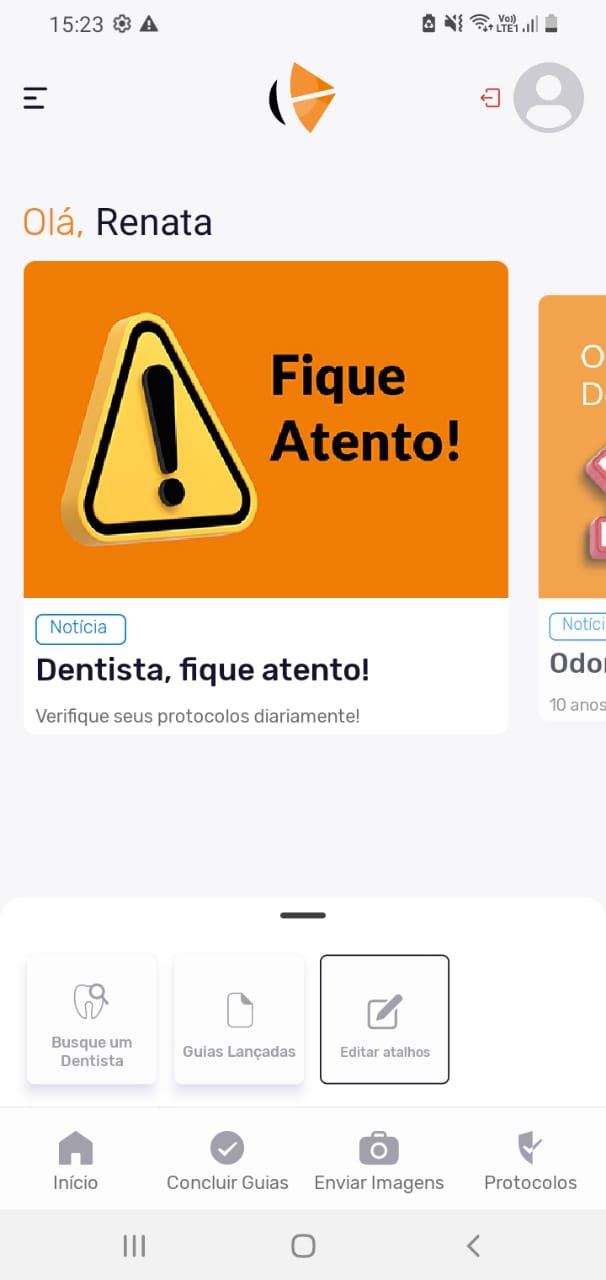Image resolution: width=606 pixels, height=1280 pixels.
Task: Go to the Início tab
Action: [76, 1162]
